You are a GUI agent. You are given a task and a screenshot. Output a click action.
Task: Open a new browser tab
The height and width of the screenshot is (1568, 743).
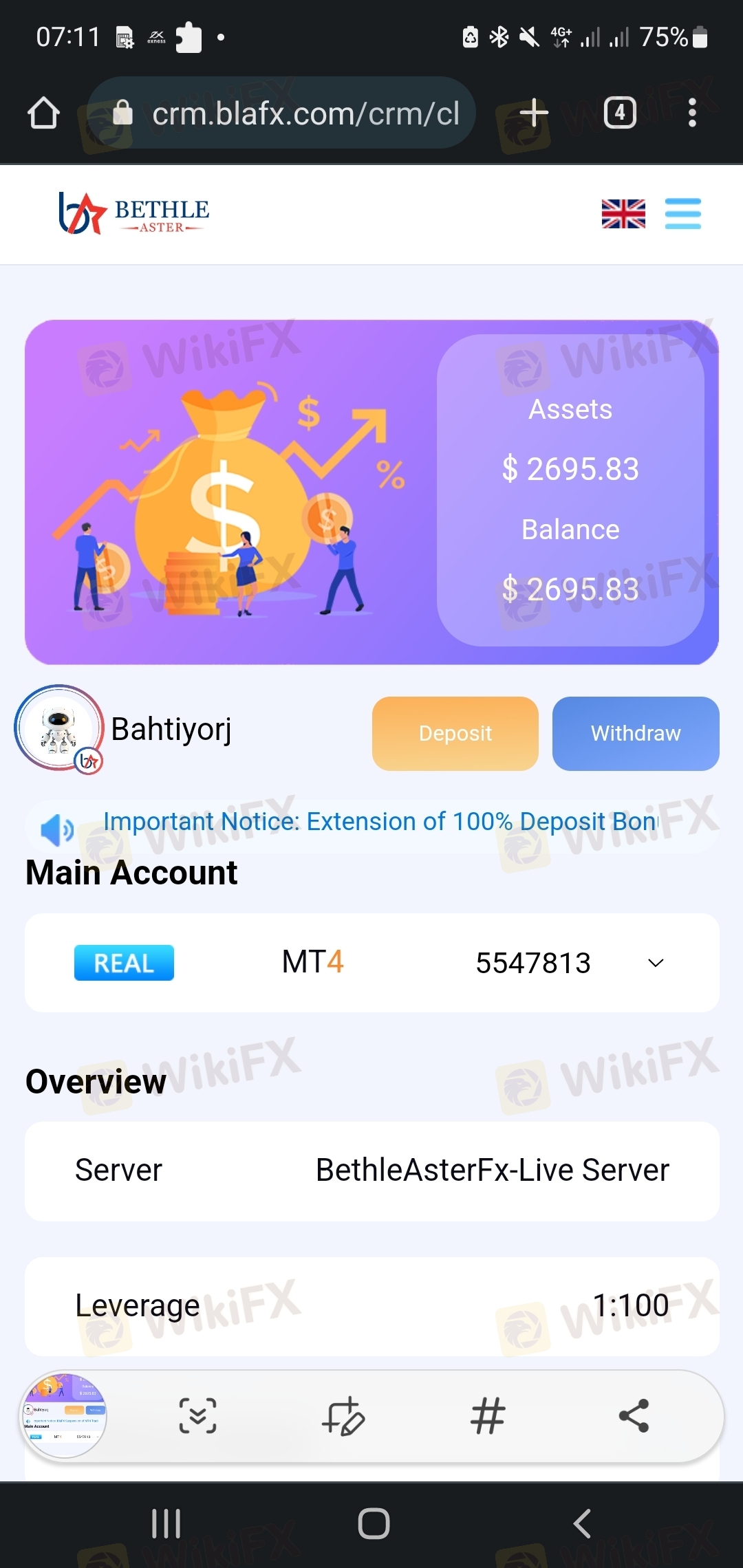pos(534,113)
